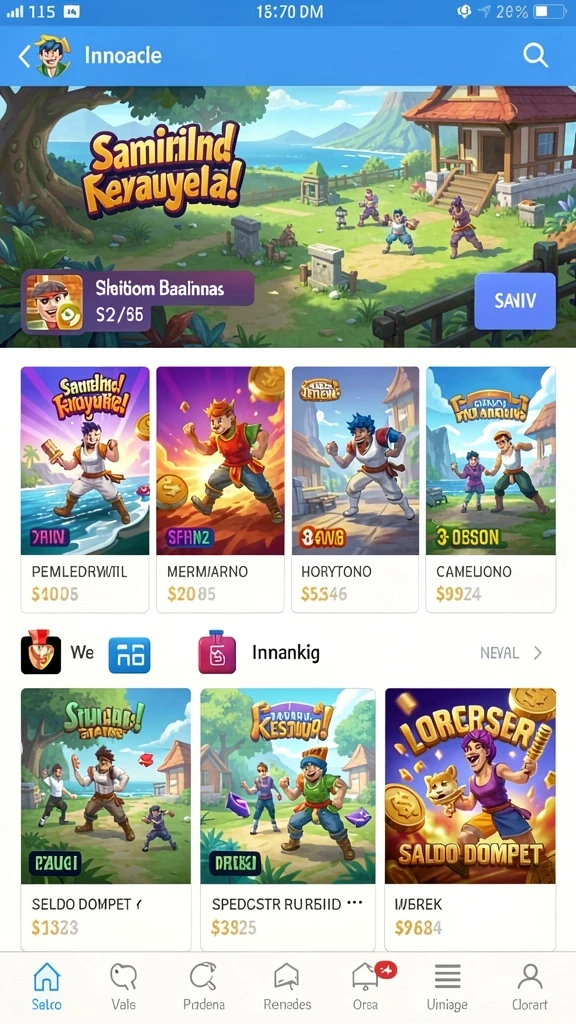Go to the Renades tab

[x=287, y=987]
